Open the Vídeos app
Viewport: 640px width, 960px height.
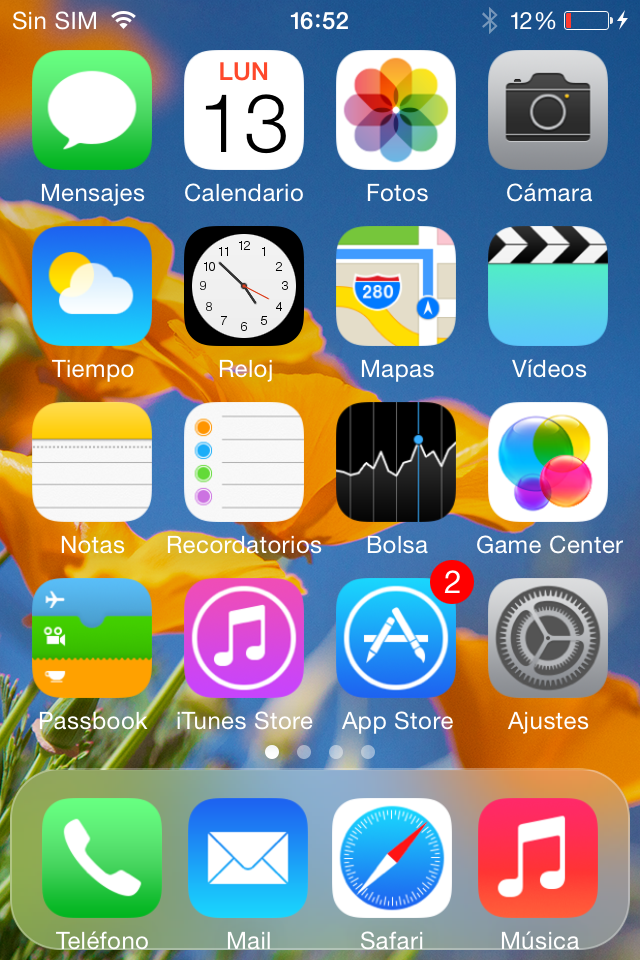pos(548,286)
